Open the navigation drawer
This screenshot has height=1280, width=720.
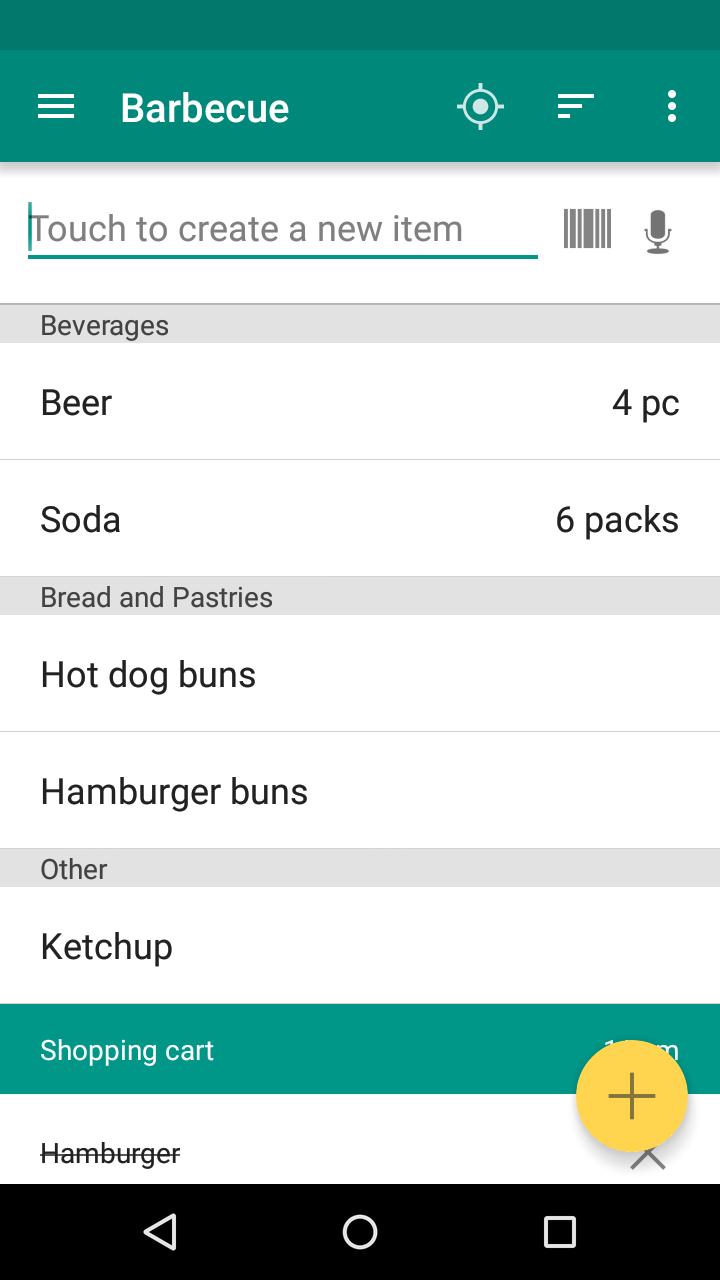point(55,106)
